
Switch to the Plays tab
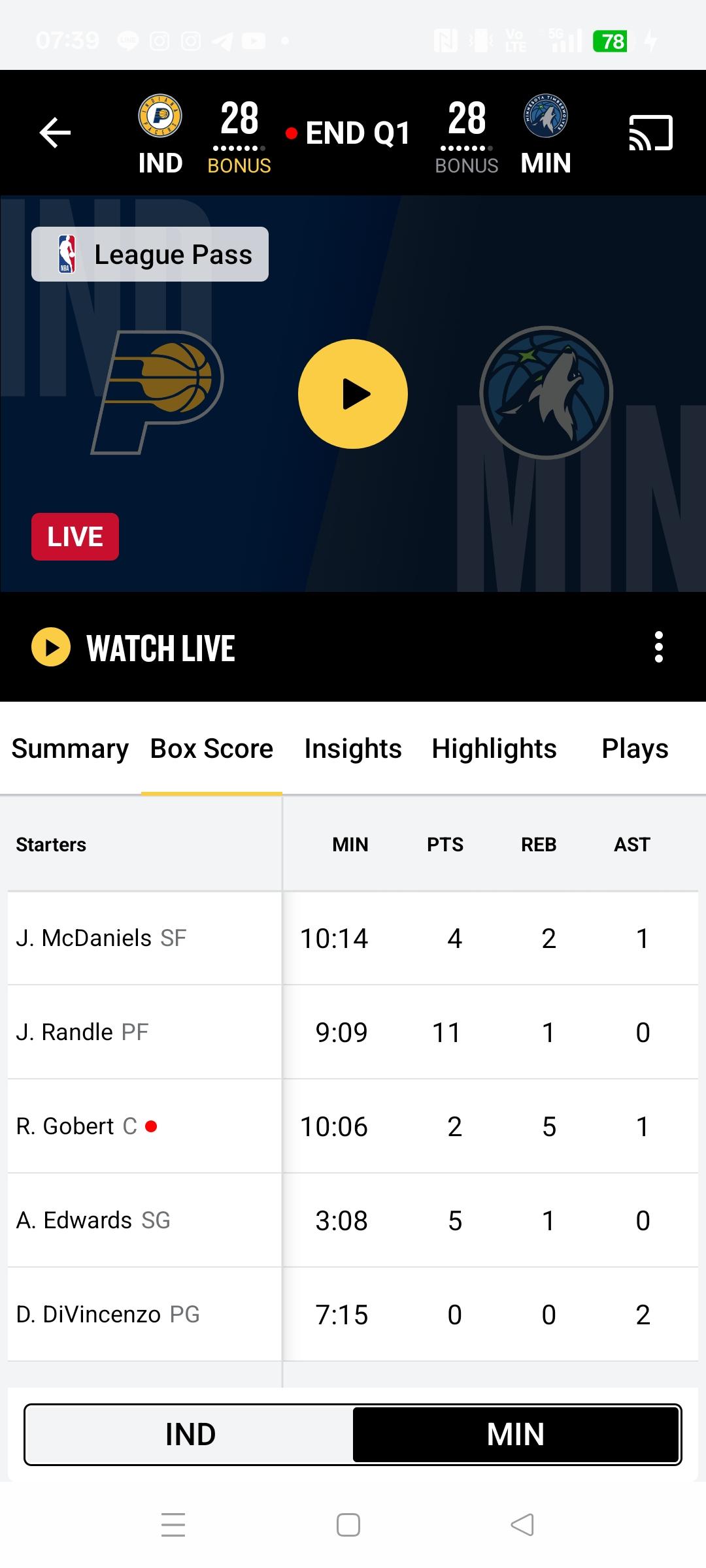coord(635,749)
